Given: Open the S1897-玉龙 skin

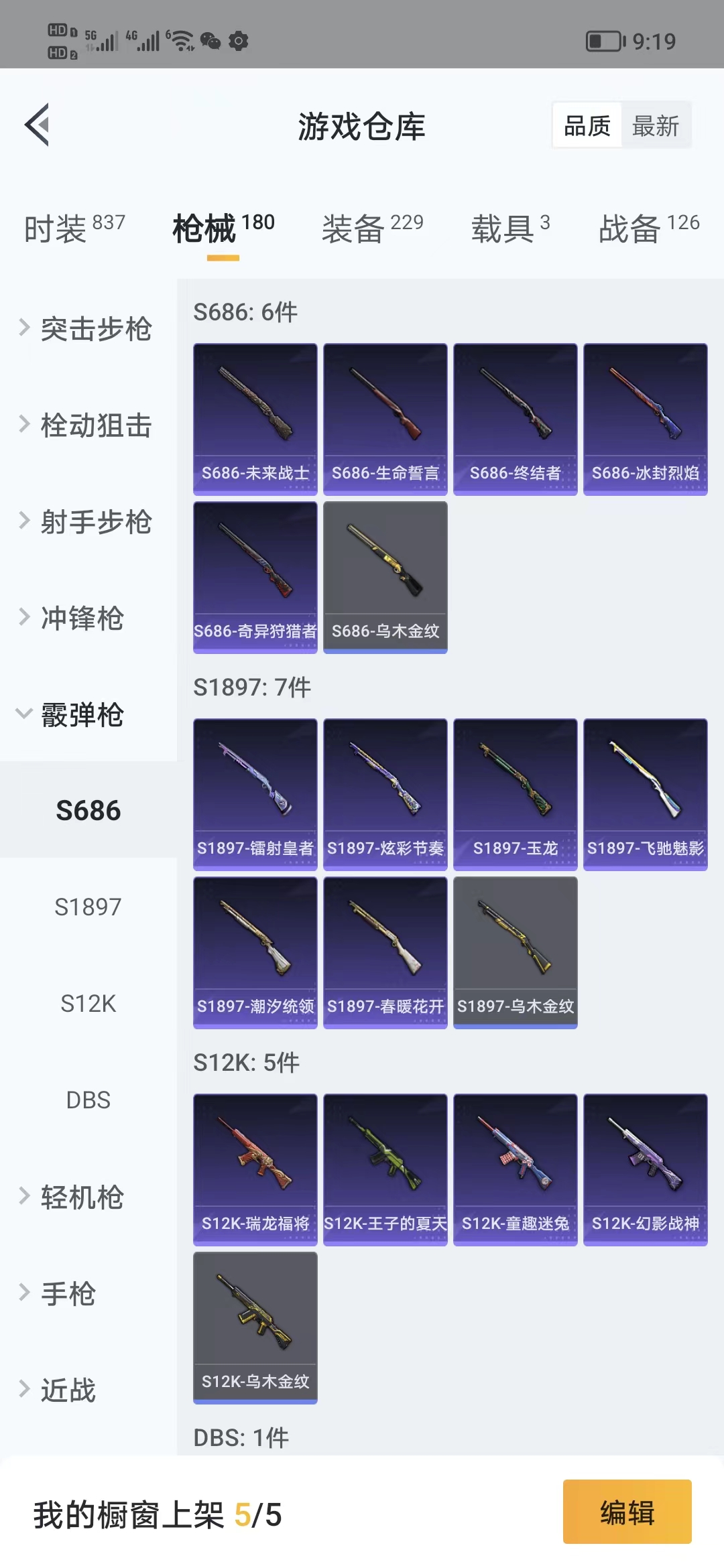Looking at the screenshot, I should 515,795.
